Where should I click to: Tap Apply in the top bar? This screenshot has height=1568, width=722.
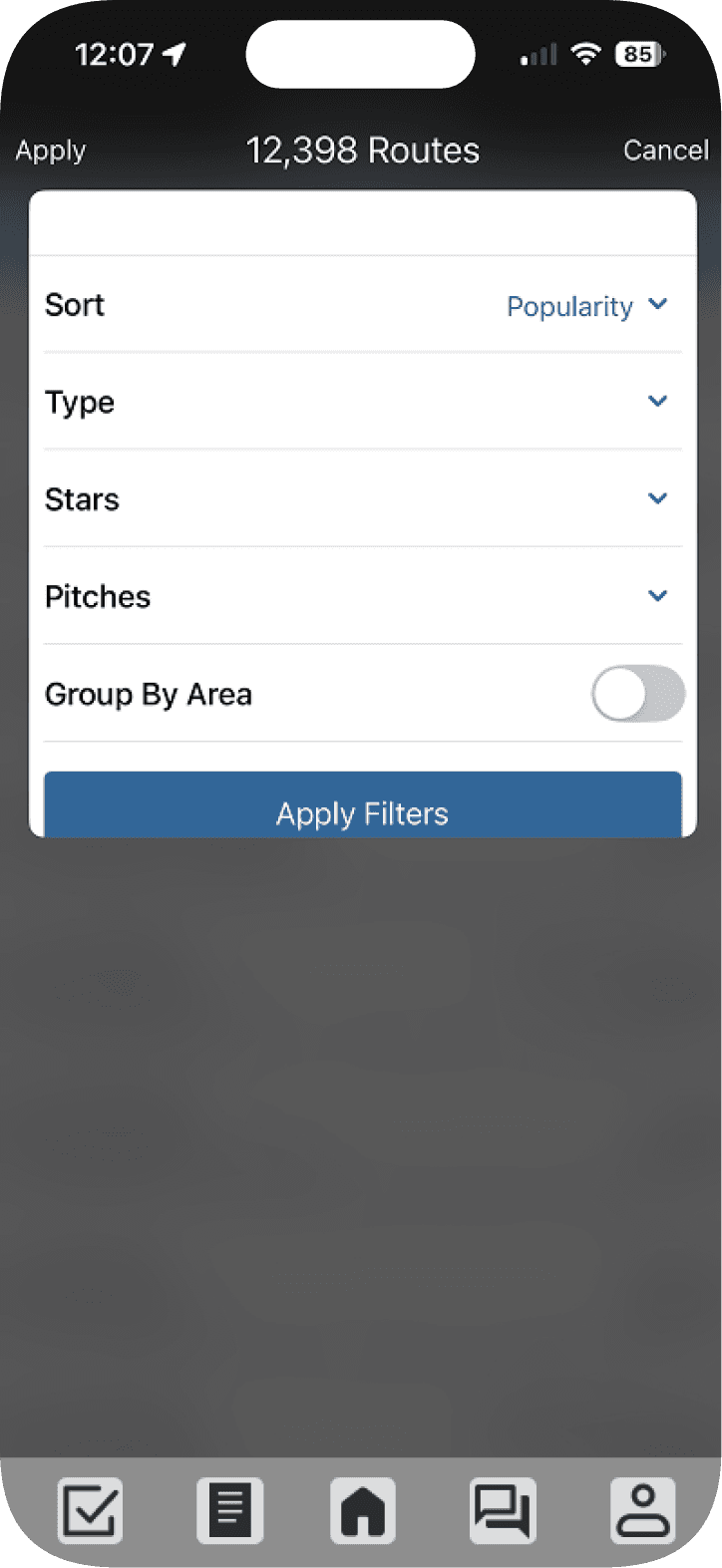(x=51, y=151)
